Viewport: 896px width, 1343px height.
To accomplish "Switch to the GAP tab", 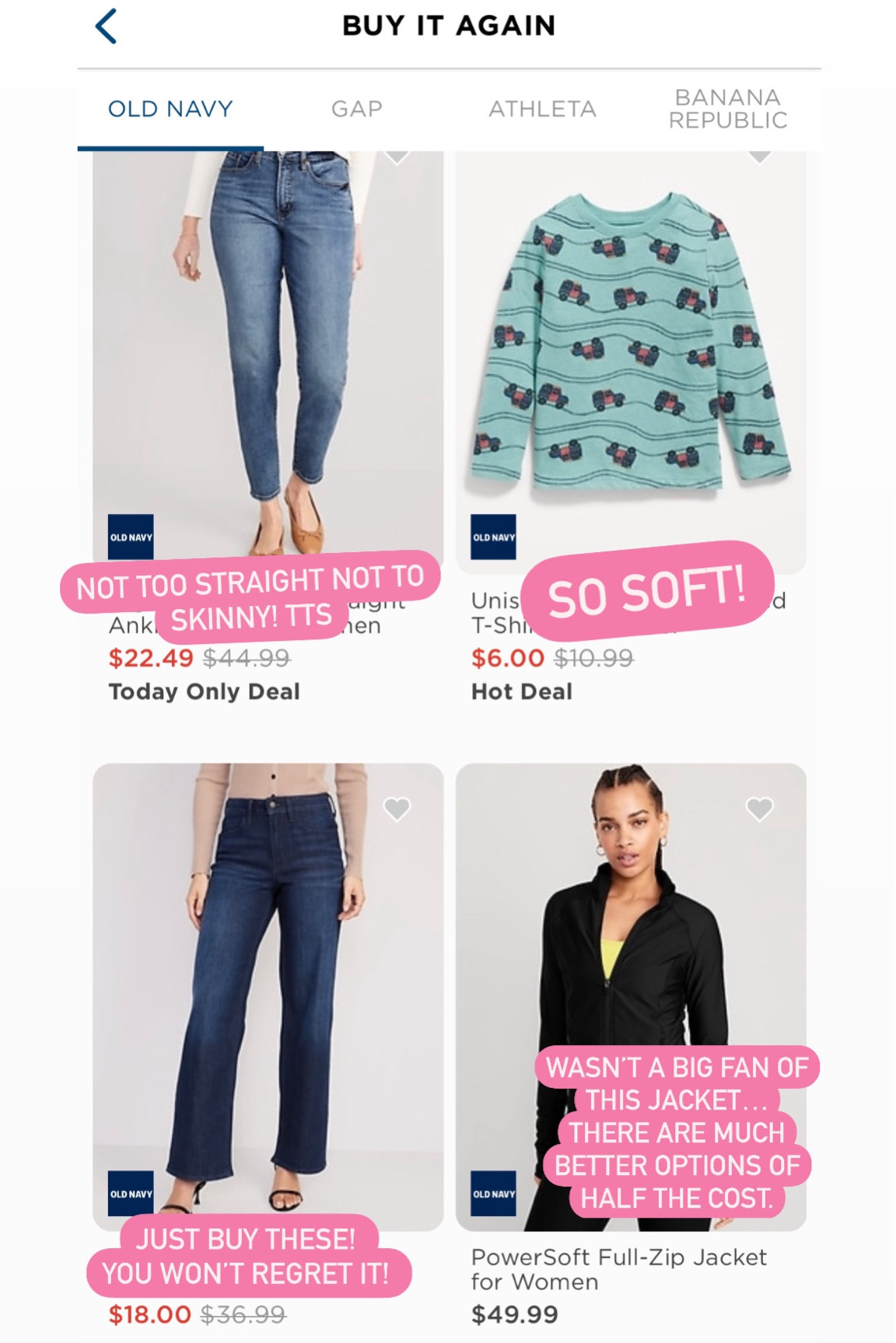I will tap(357, 109).
